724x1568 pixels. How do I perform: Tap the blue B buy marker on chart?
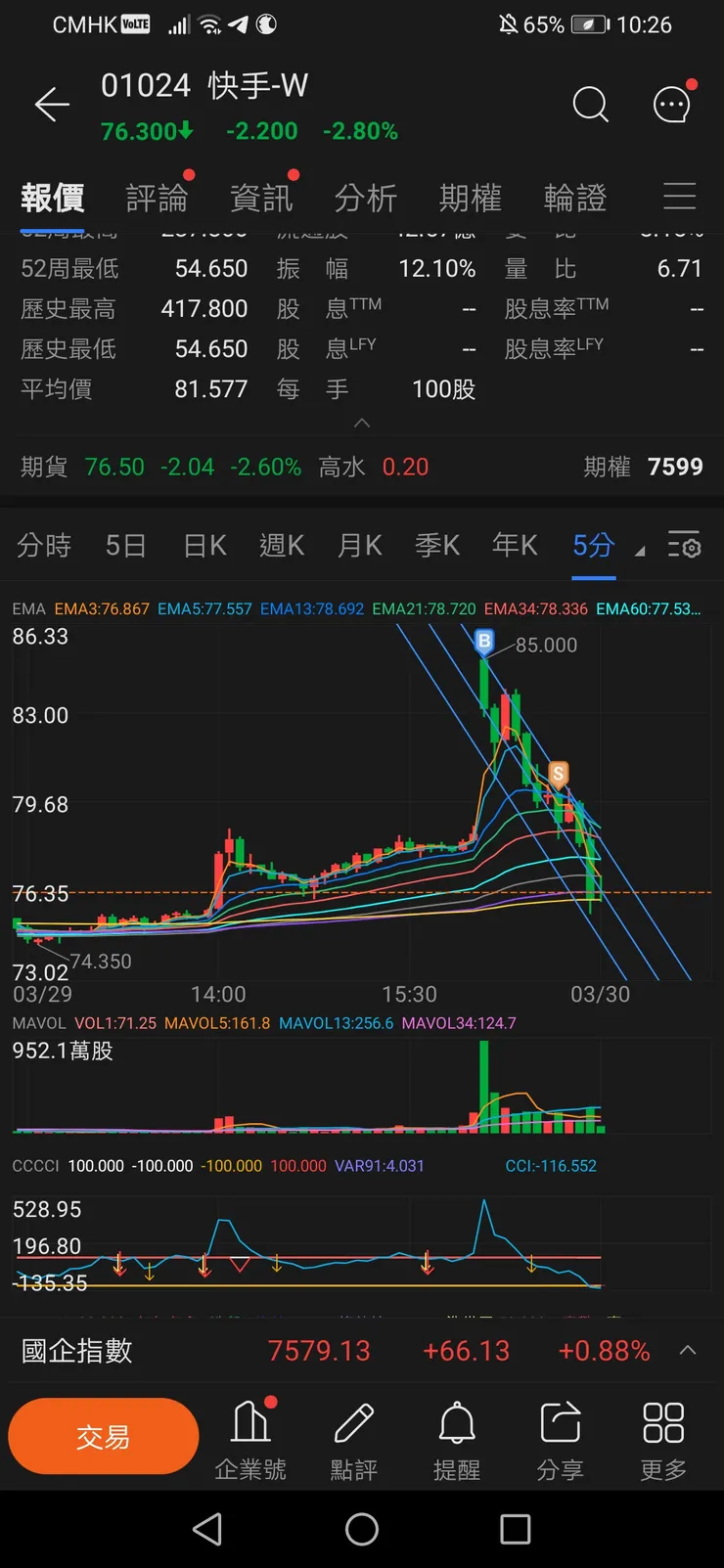(484, 643)
